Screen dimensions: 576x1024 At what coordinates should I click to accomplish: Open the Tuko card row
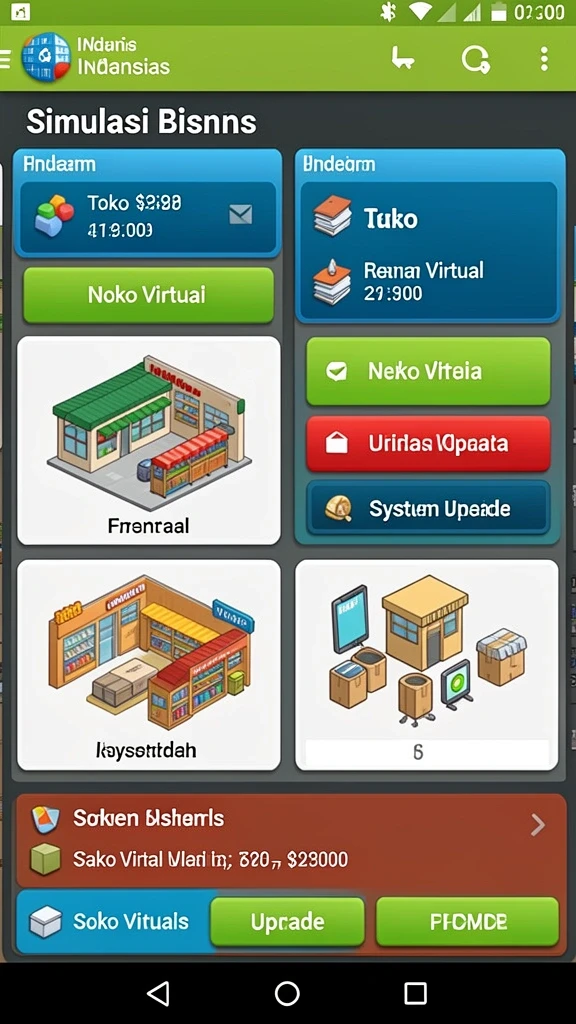pos(428,219)
